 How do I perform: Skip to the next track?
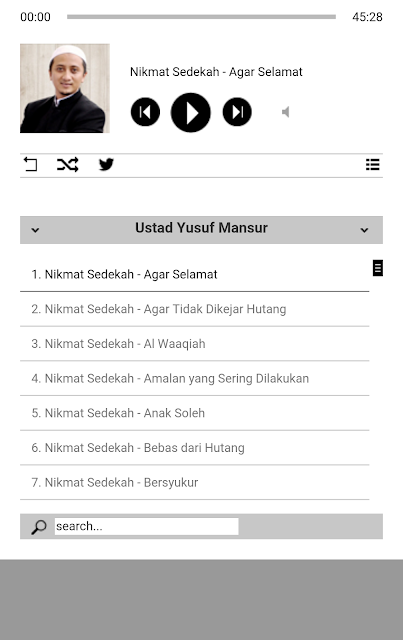(x=237, y=112)
